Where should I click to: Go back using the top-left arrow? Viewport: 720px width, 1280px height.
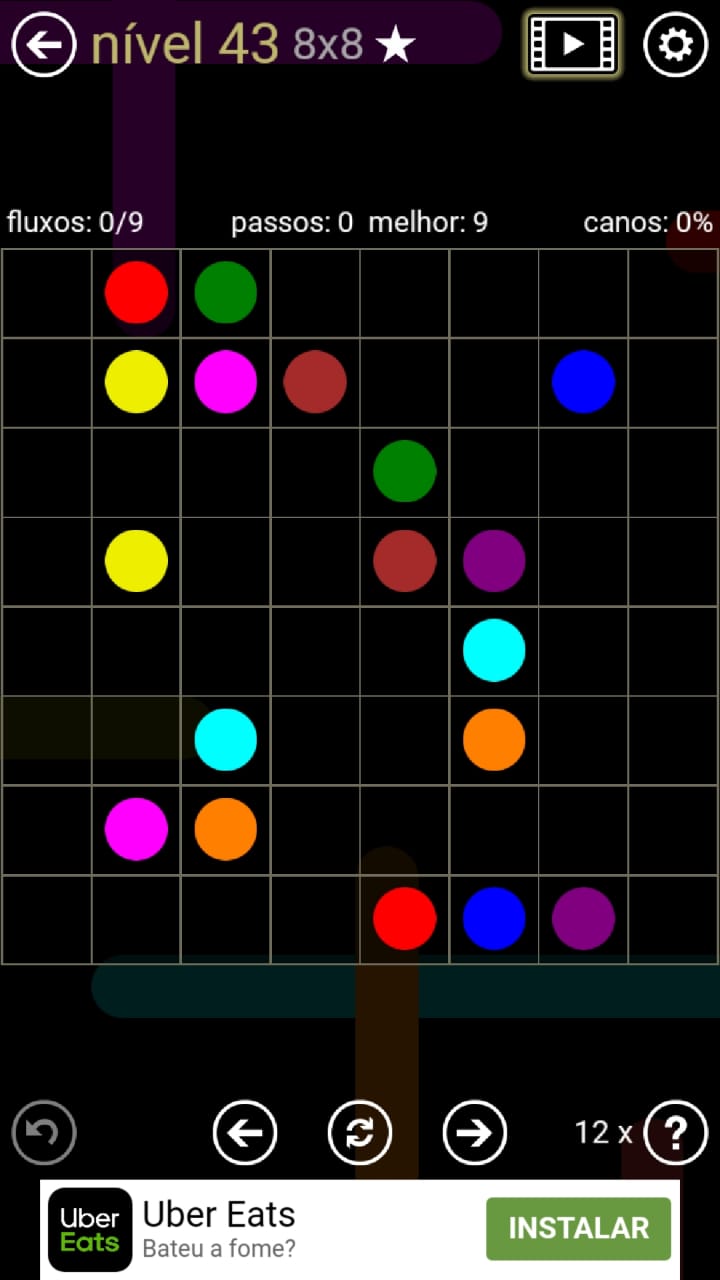(x=43, y=44)
